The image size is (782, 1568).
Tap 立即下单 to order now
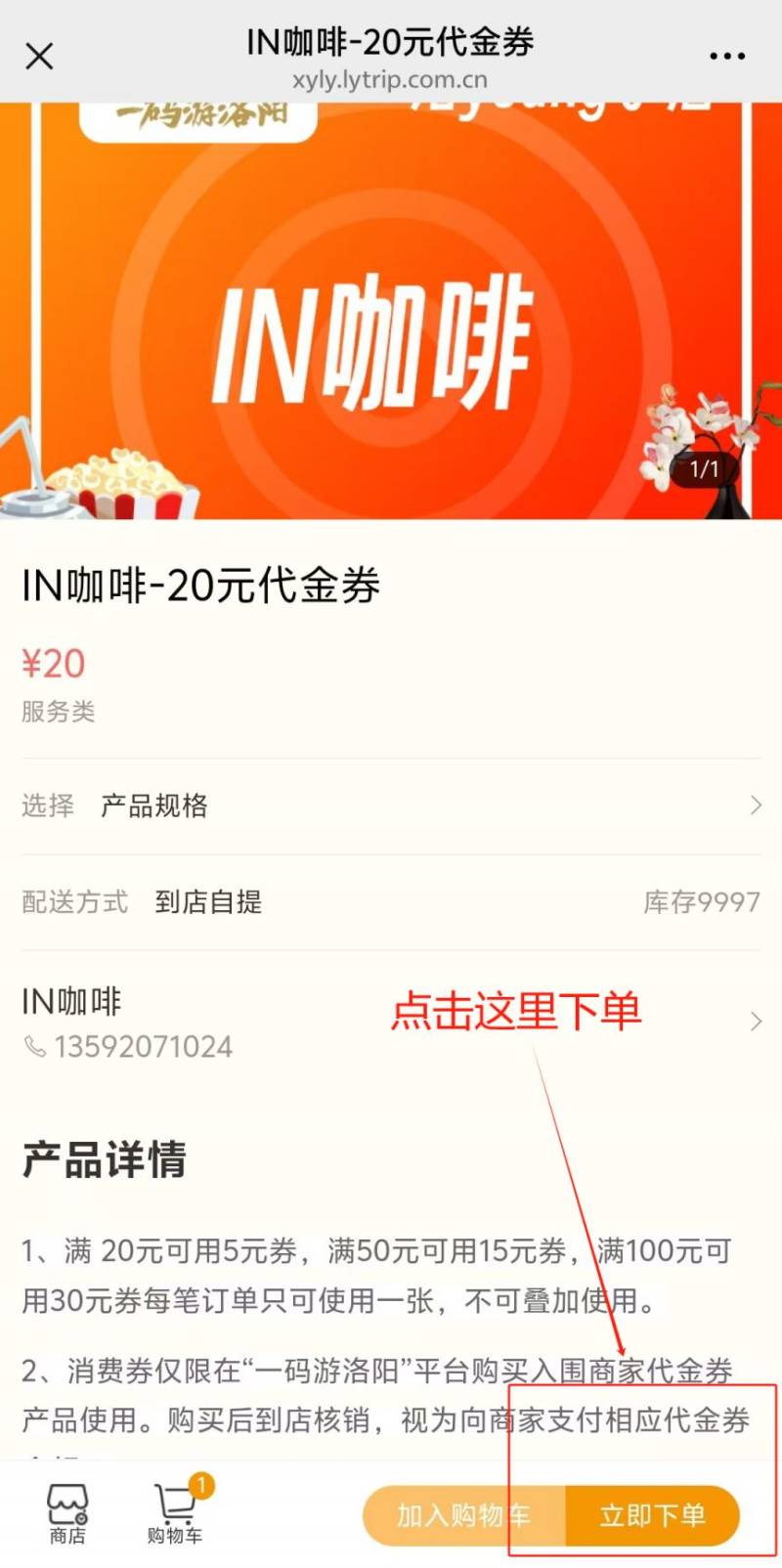(652, 1515)
